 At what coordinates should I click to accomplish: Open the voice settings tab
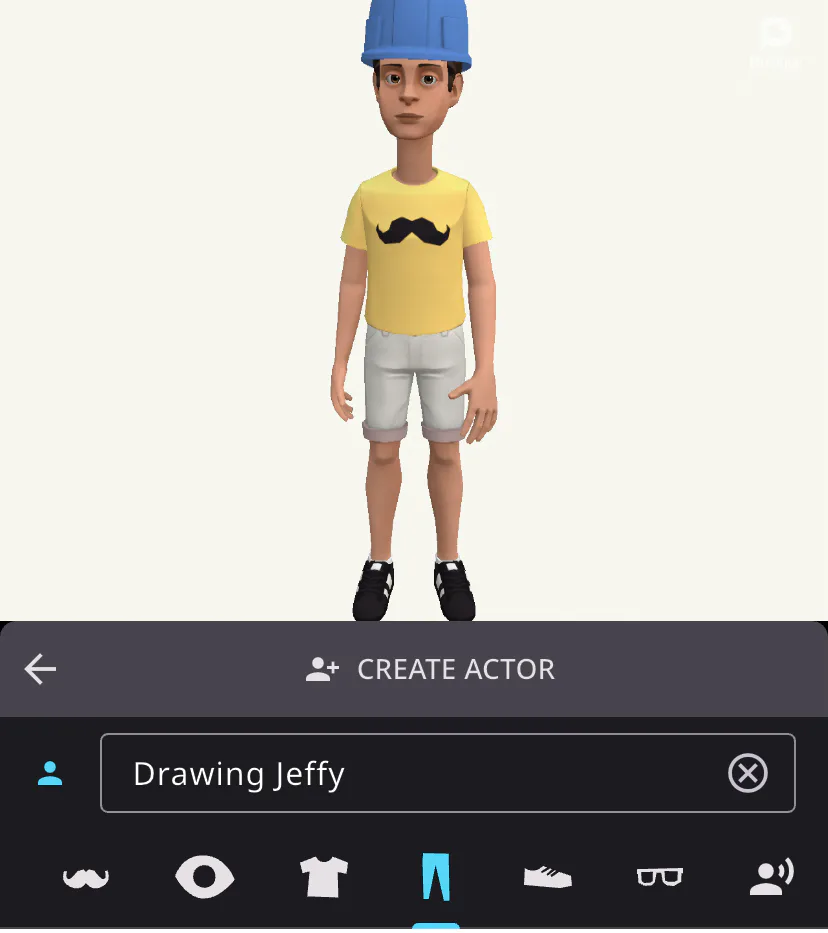pos(771,876)
